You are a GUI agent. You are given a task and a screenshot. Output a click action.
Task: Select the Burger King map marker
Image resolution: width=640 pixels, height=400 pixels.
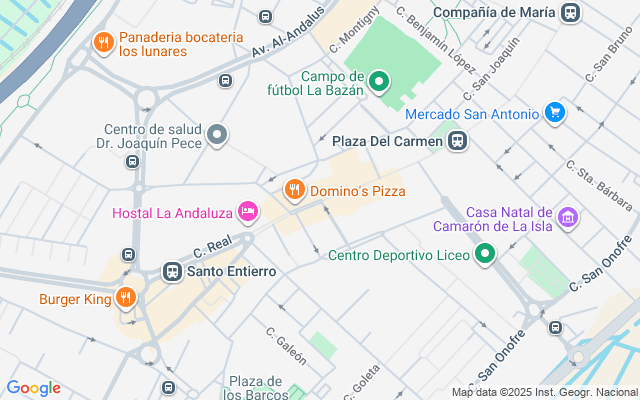tap(126, 298)
